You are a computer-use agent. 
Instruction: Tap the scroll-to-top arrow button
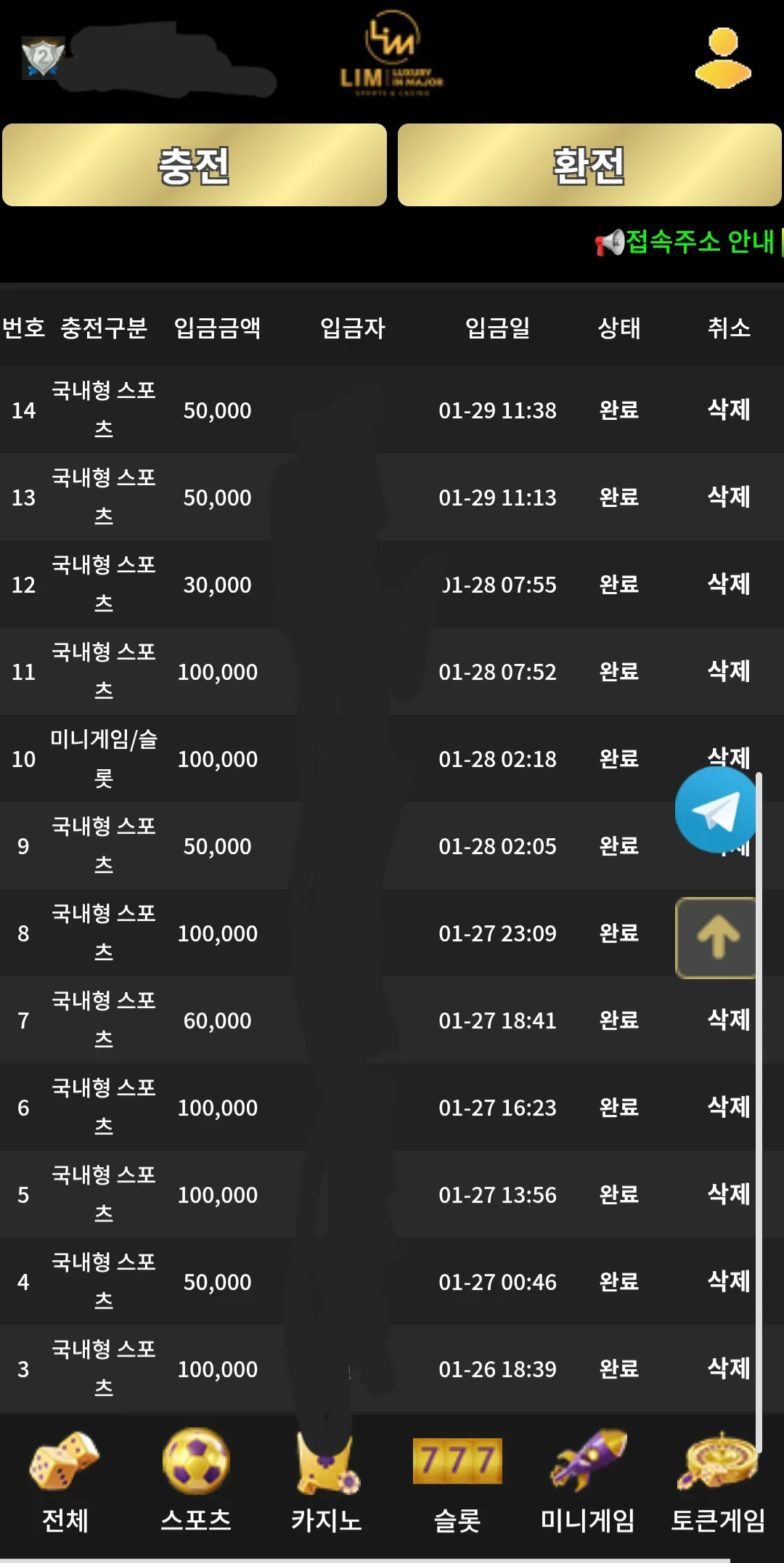(717, 938)
